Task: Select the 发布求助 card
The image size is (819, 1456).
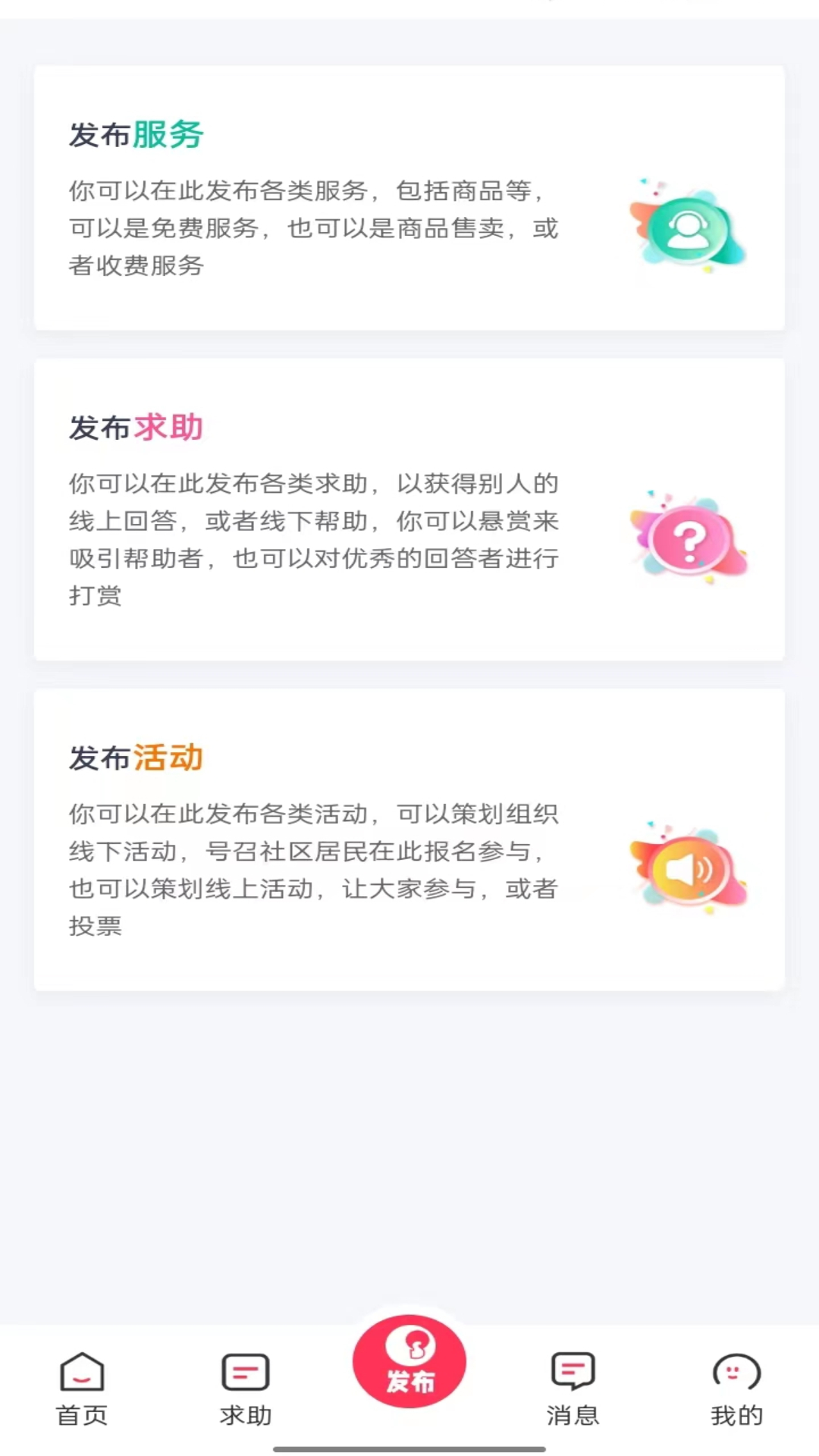Action: pyautogui.click(x=409, y=509)
